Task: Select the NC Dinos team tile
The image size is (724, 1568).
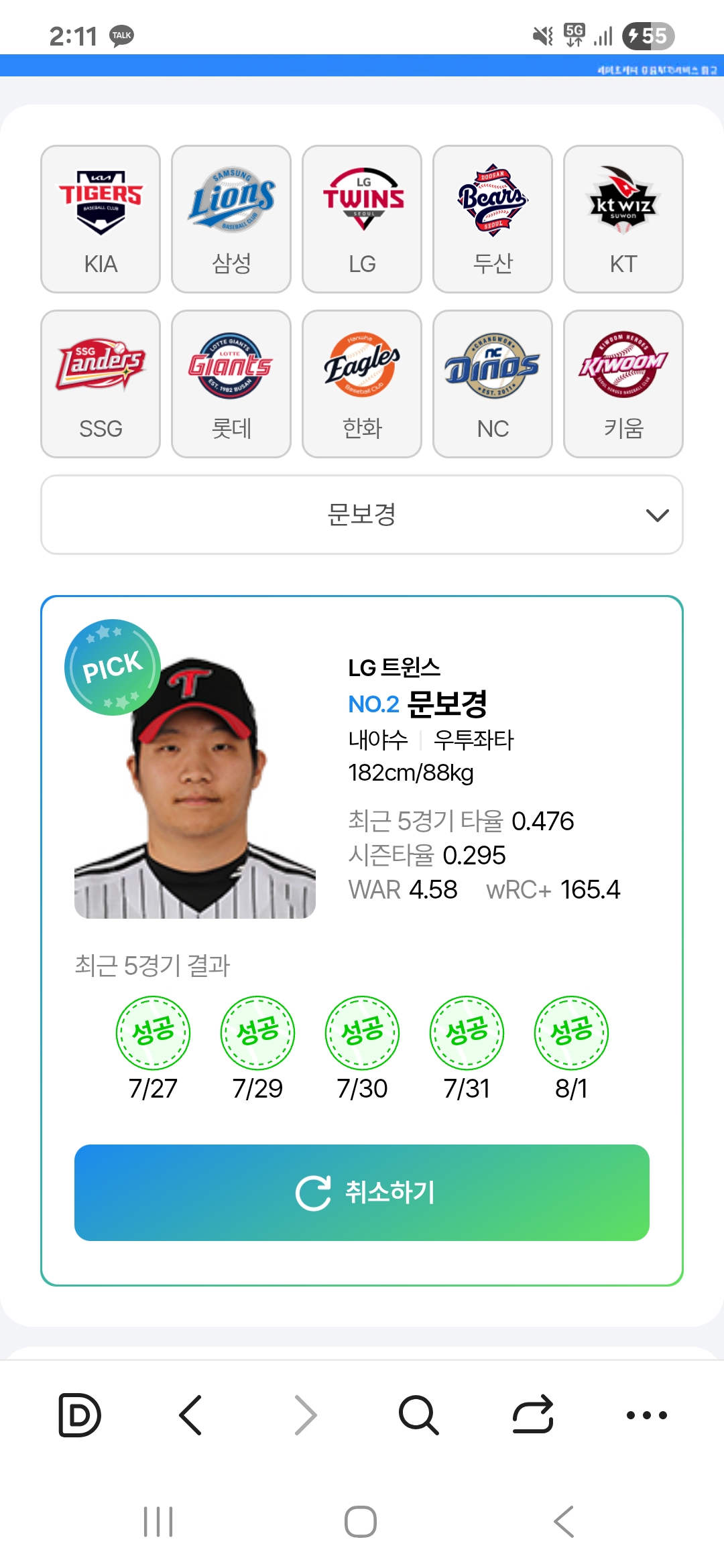Action: click(493, 384)
